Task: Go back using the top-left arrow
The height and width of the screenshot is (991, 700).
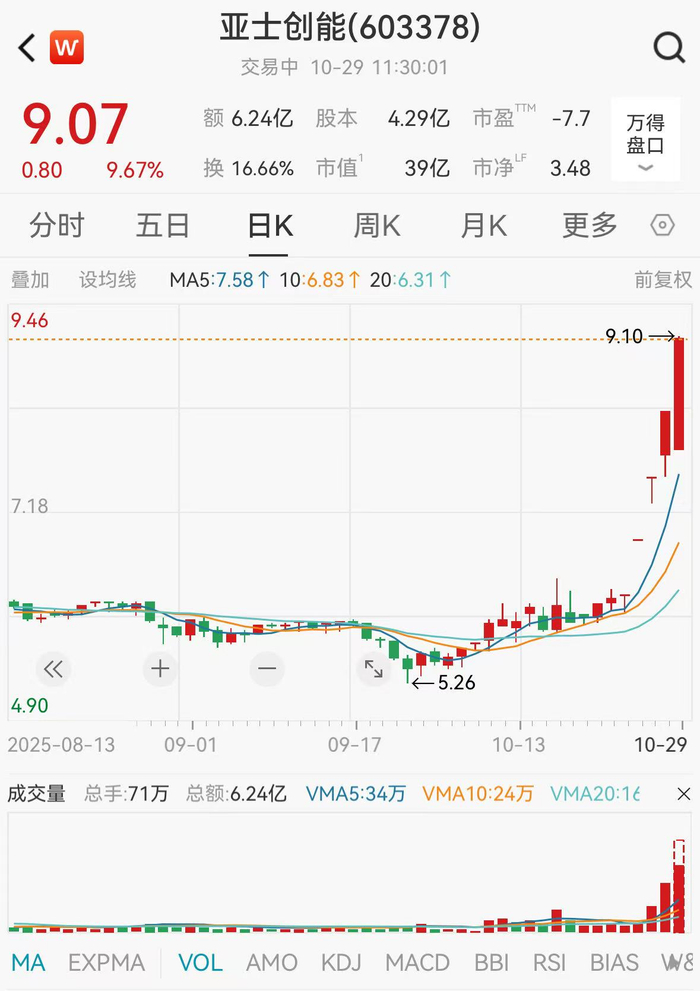Action: (27, 47)
